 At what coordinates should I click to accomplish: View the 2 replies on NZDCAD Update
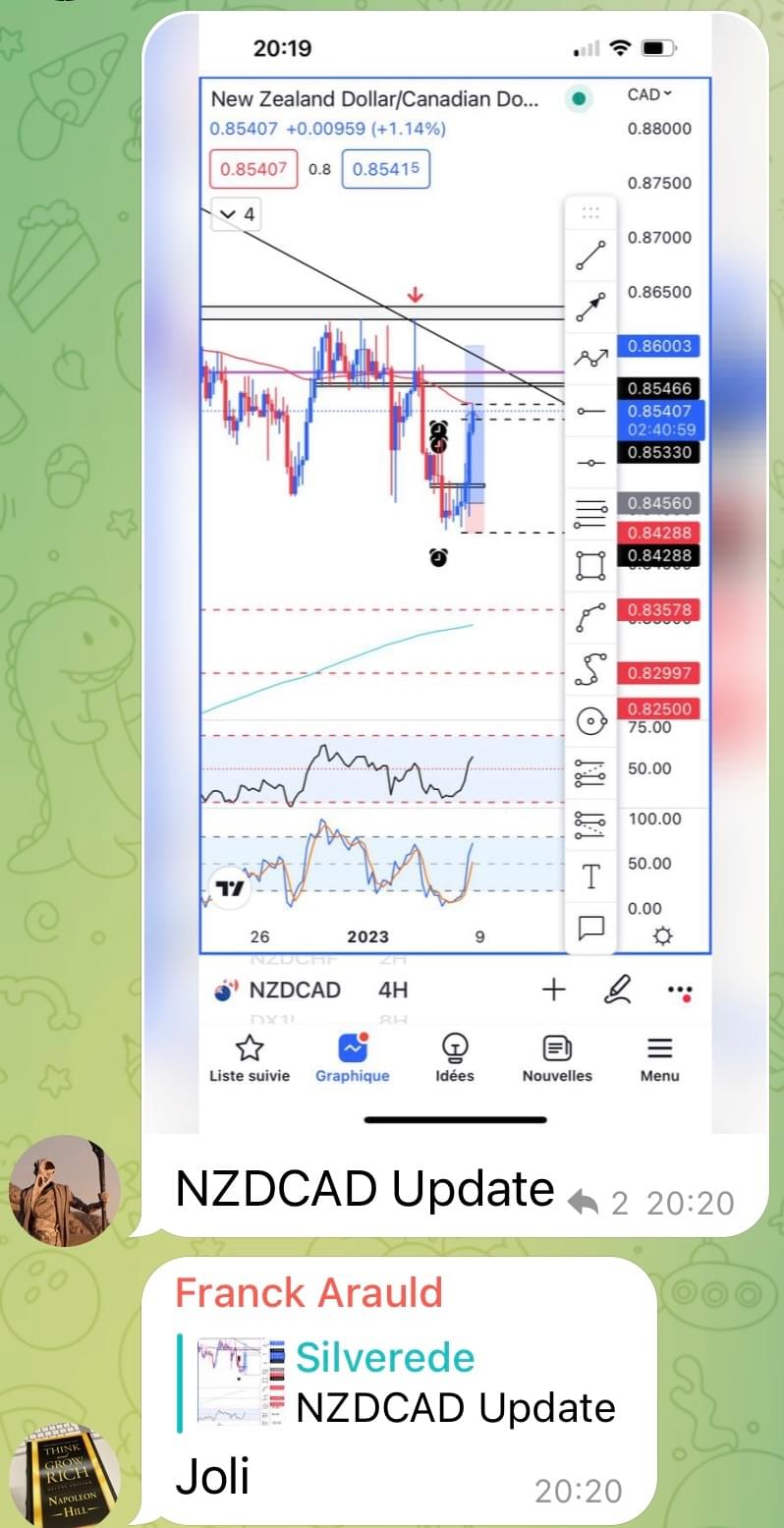pos(601,1202)
